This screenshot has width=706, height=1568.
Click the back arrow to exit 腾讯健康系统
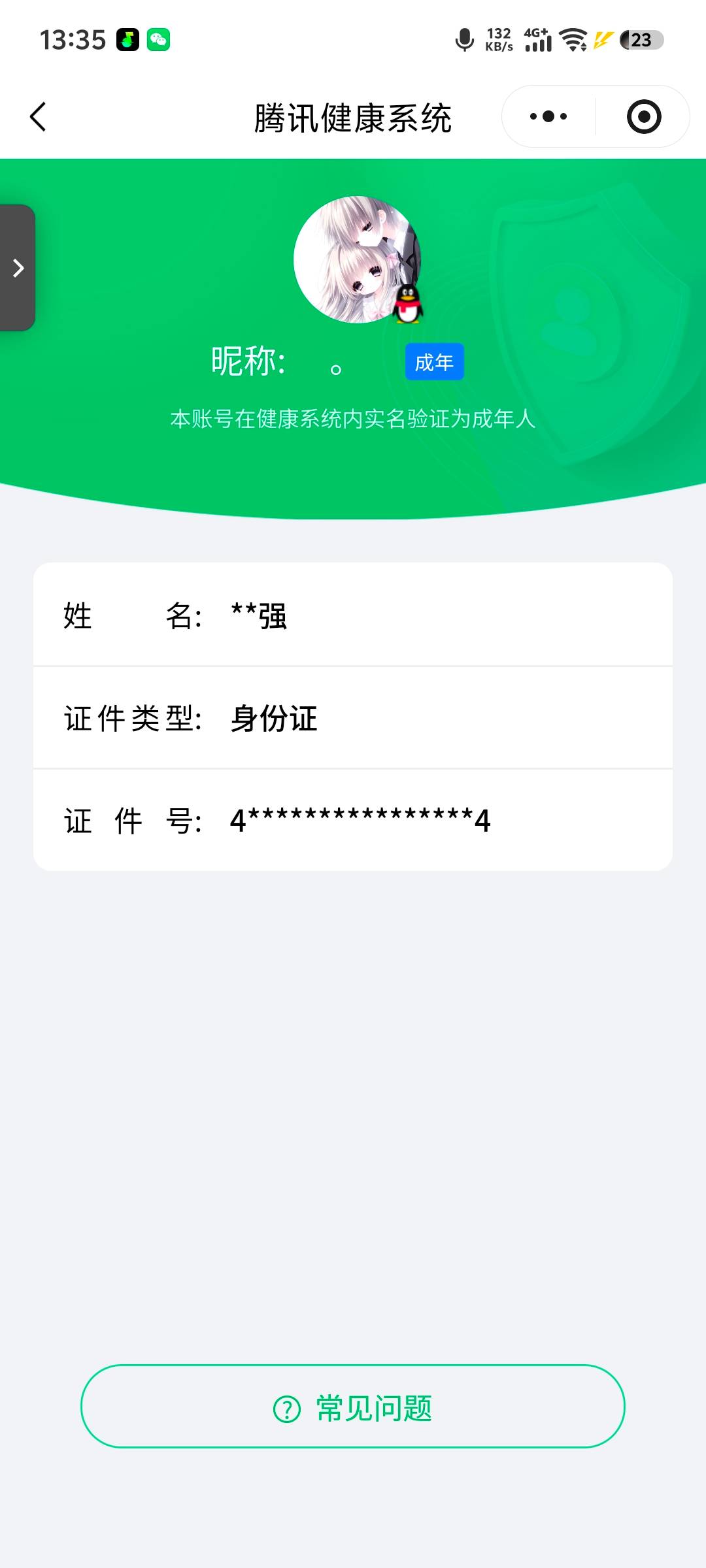pos(37,116)
